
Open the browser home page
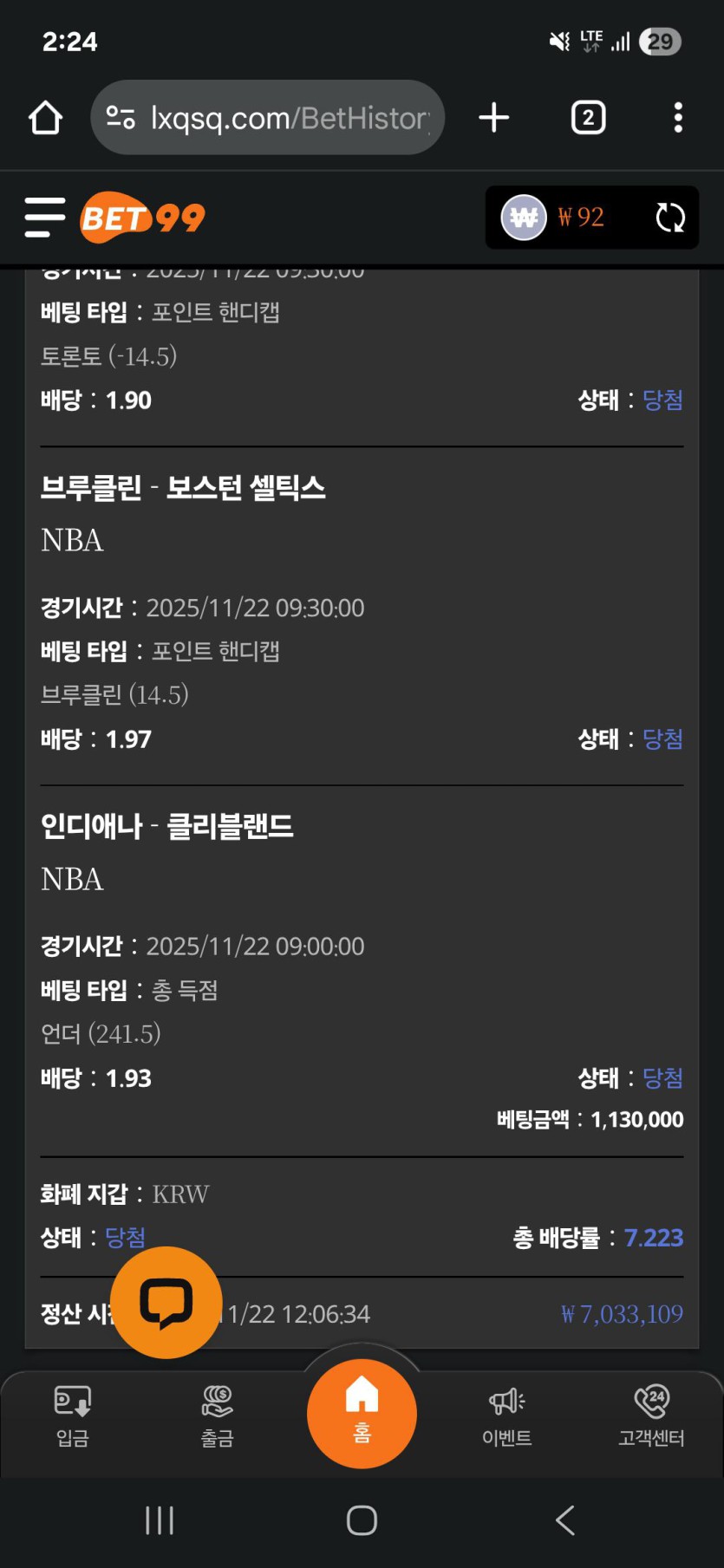(45, 118)
